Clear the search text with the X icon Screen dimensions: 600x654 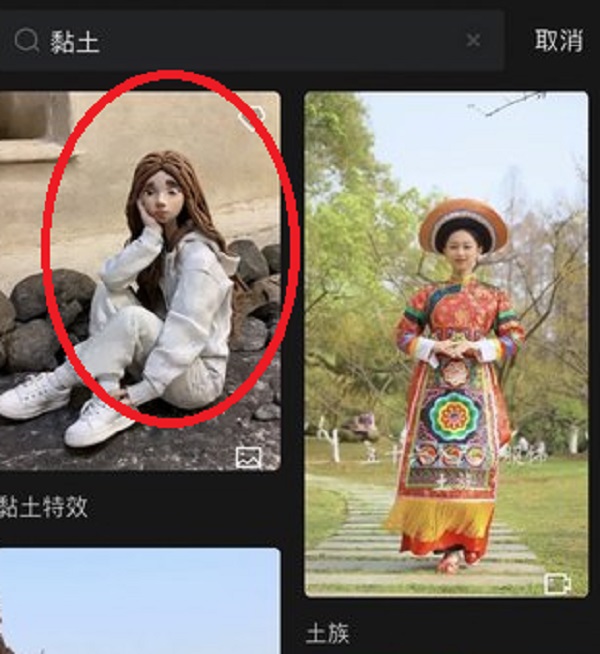point(473,41)
